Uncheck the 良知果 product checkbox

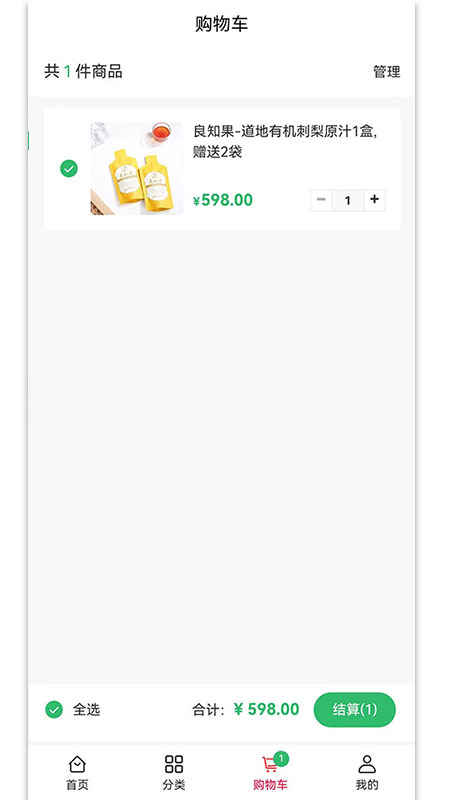(69, 168)
